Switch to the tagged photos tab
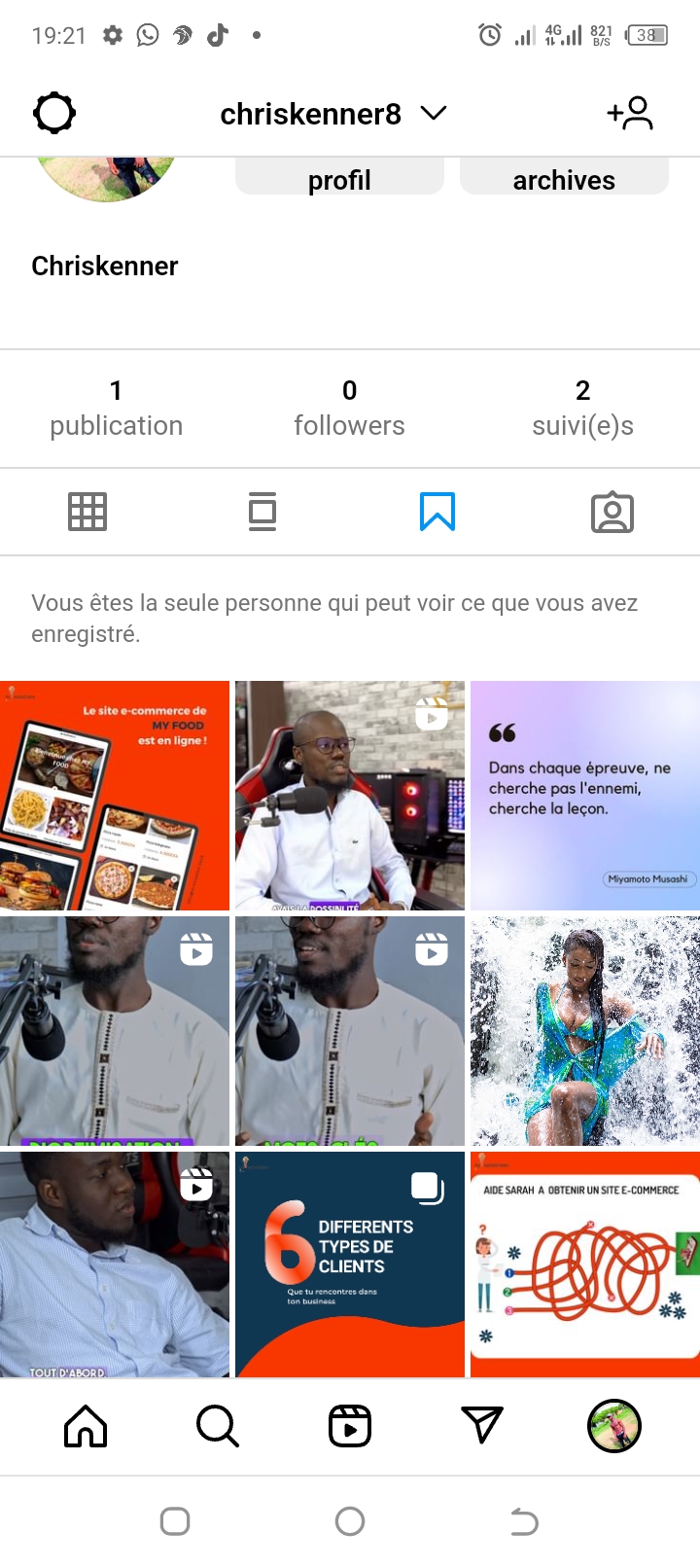The width and height of the screenshot is (700, 1568). point(612,512)
